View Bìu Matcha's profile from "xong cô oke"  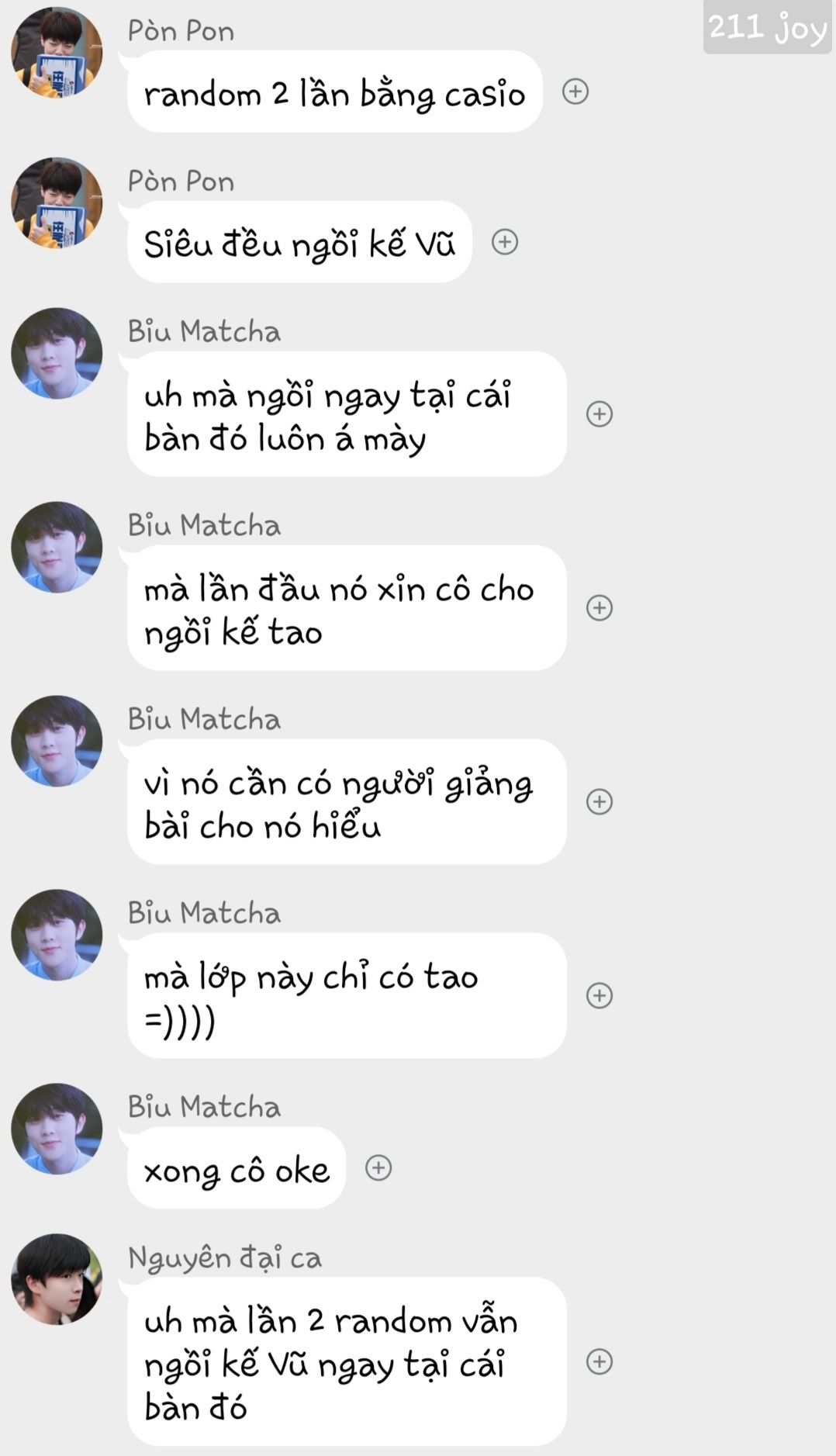[x=57, y=1129]
